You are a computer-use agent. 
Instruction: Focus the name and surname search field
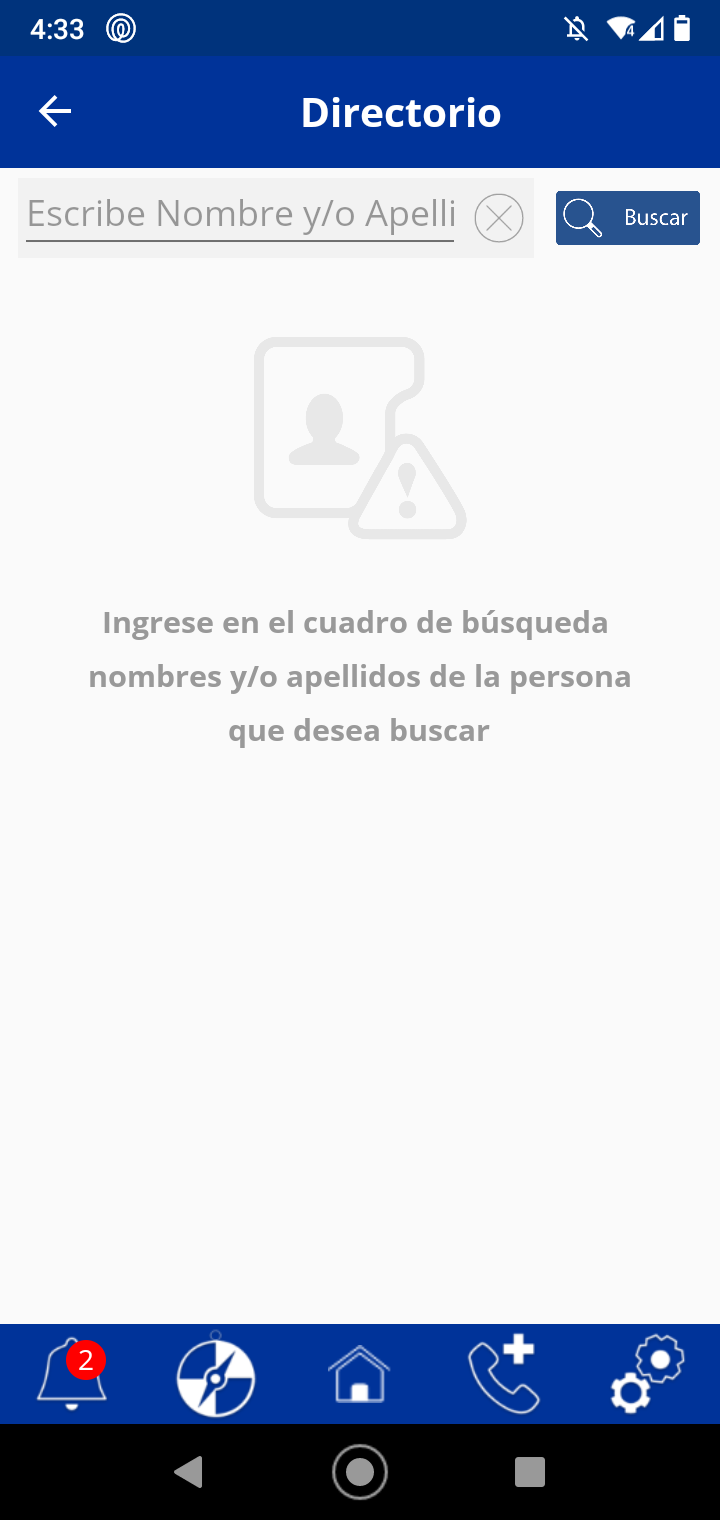(240, 216)
